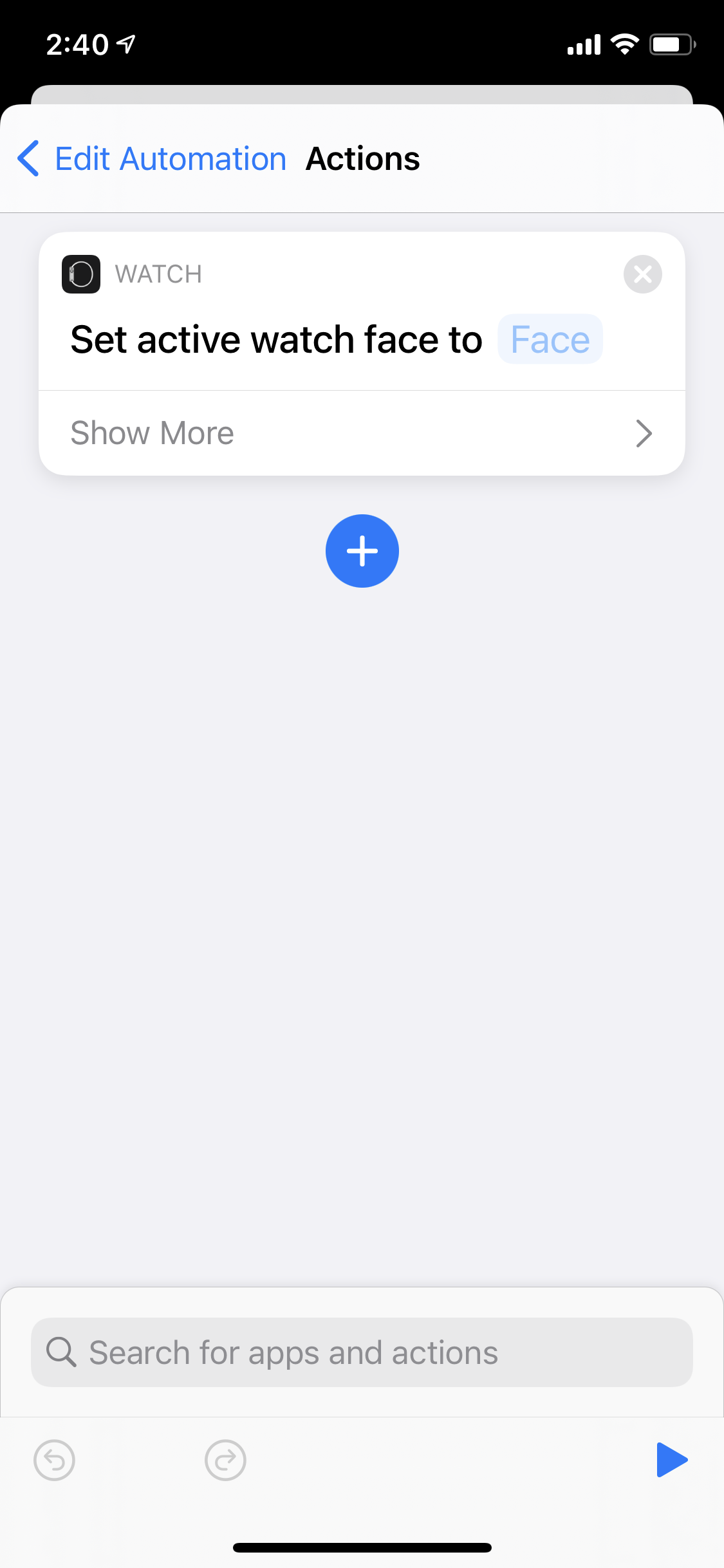Go back to Edit Automation
This screenshot has width=724, height=1568.
tap(151, 158)
